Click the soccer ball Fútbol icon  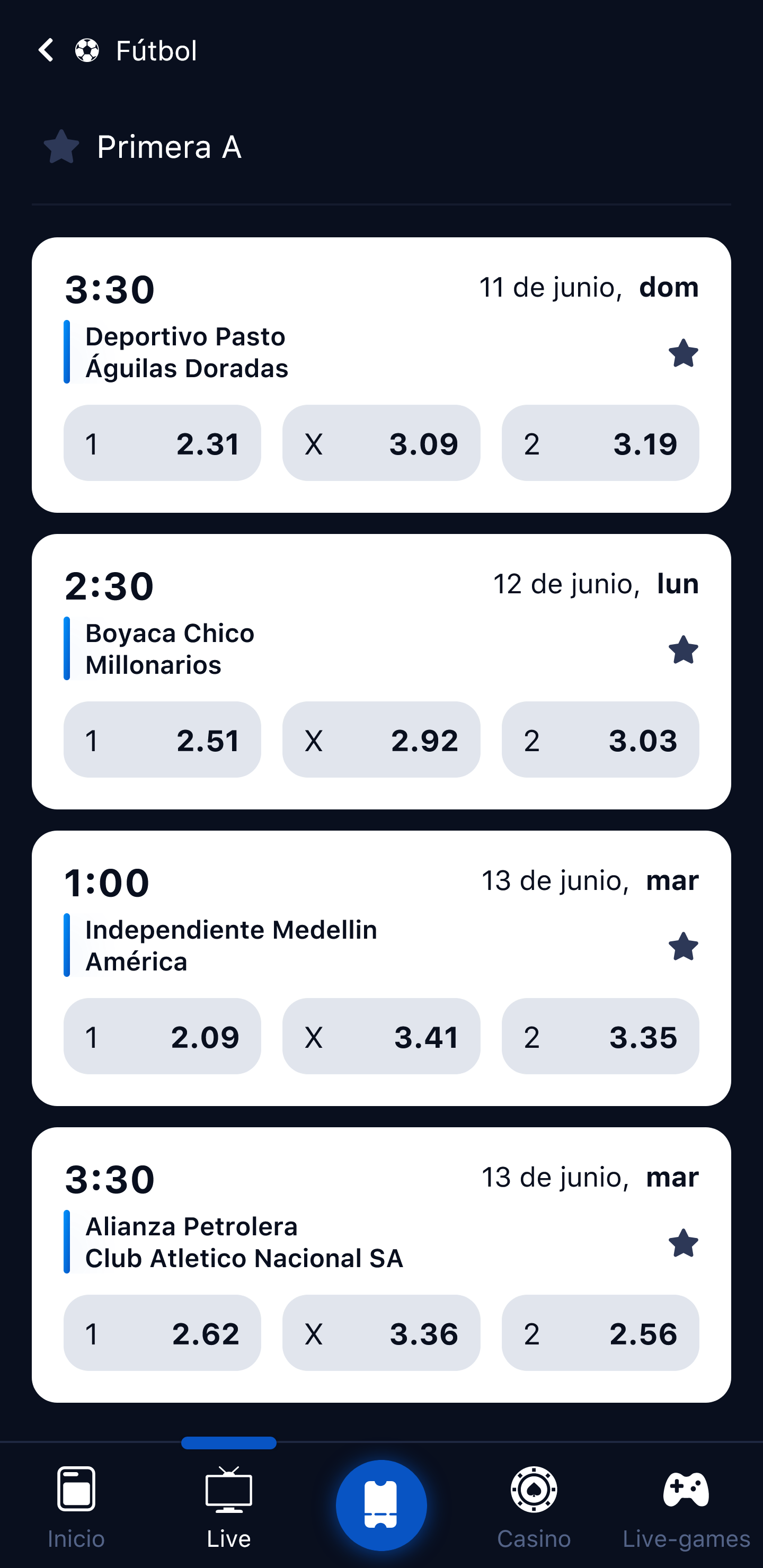tap(86, 50)
